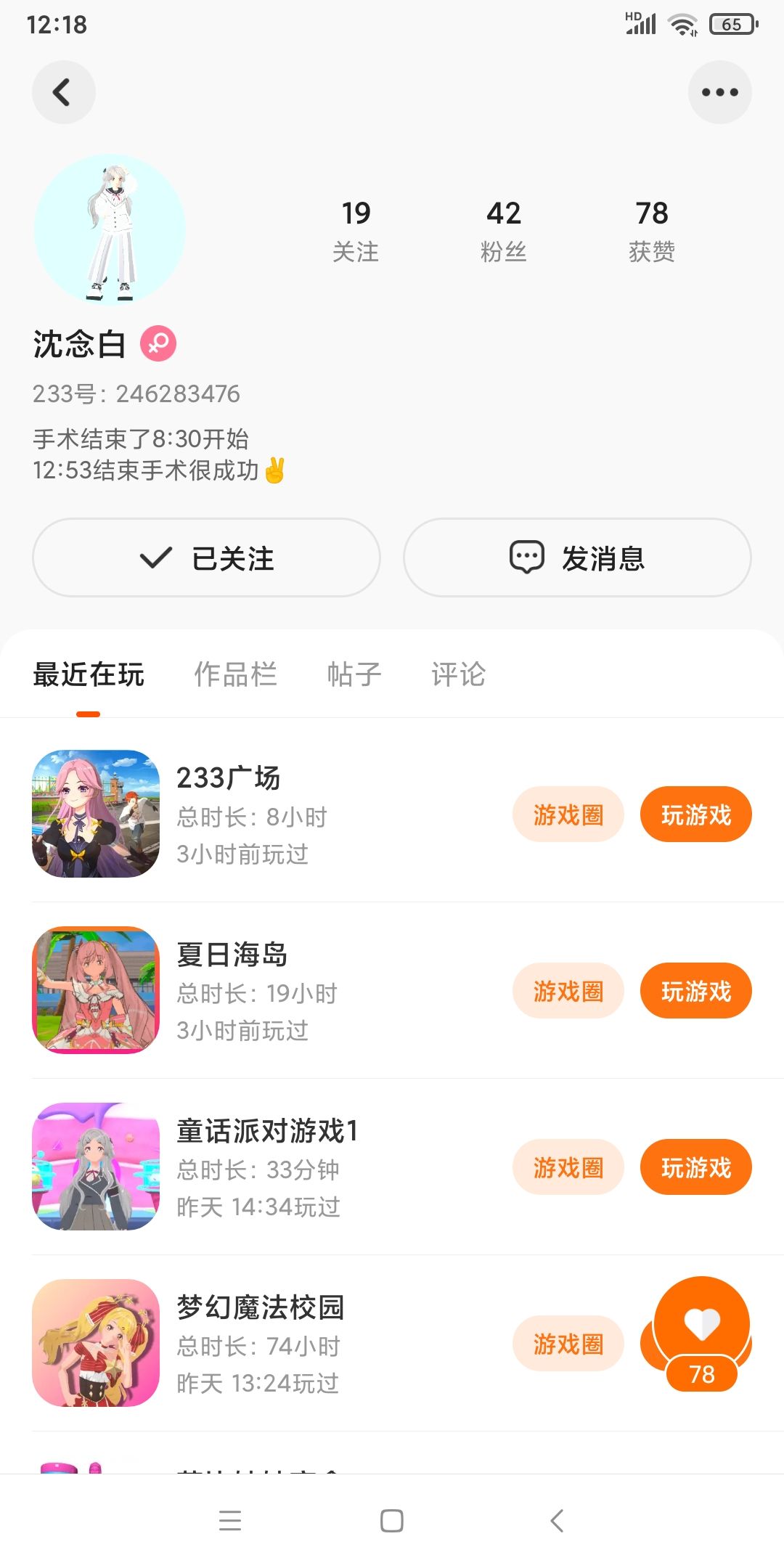Play 233广场 with 玩游戏

695,814
